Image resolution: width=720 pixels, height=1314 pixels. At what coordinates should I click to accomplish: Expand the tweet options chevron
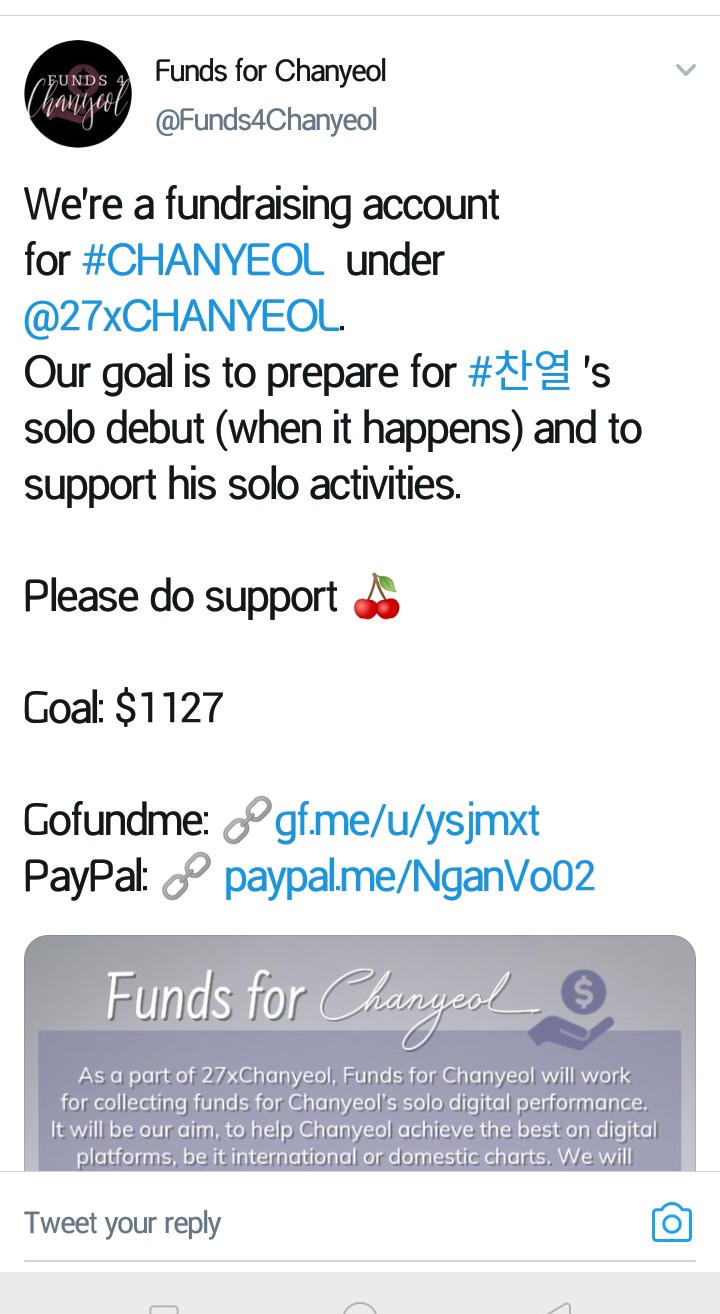(685, 70)
